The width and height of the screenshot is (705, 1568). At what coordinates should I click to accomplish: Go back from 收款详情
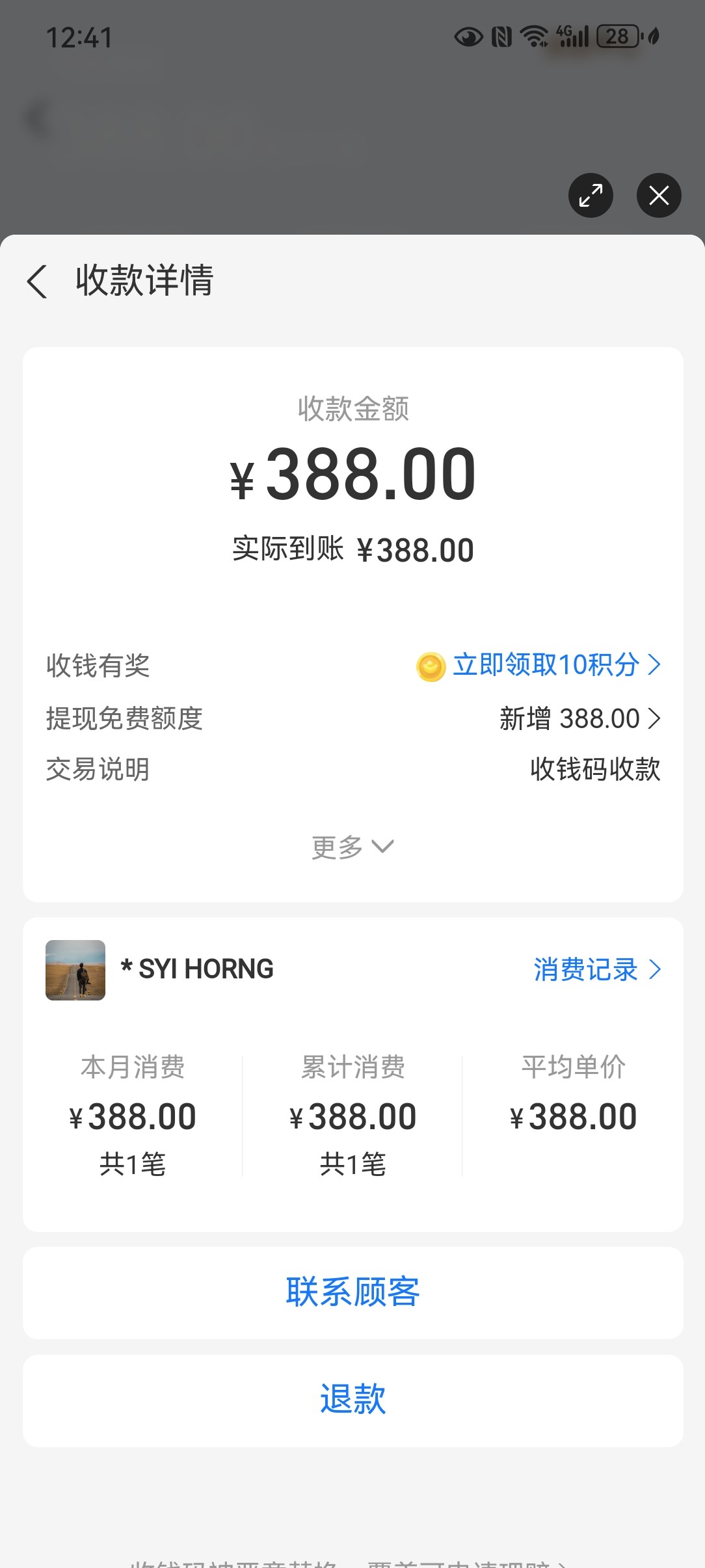click(38, 281)
